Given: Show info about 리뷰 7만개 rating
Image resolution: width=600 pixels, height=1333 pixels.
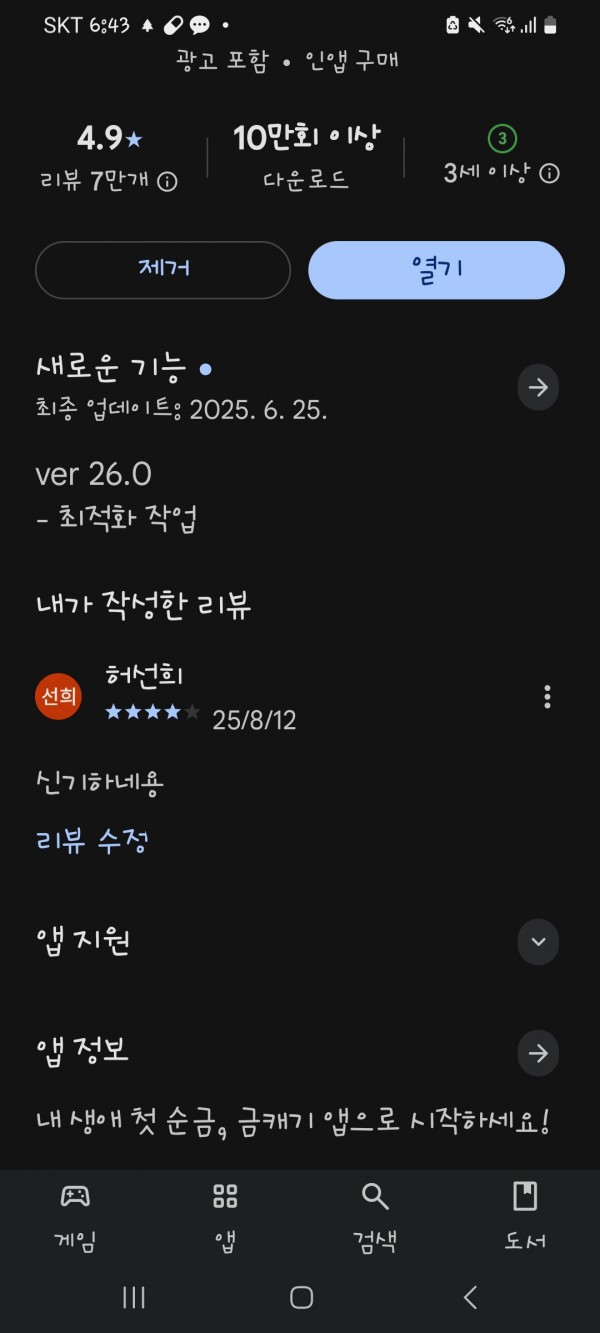Looking at the screenshot, I should point(168,181).
